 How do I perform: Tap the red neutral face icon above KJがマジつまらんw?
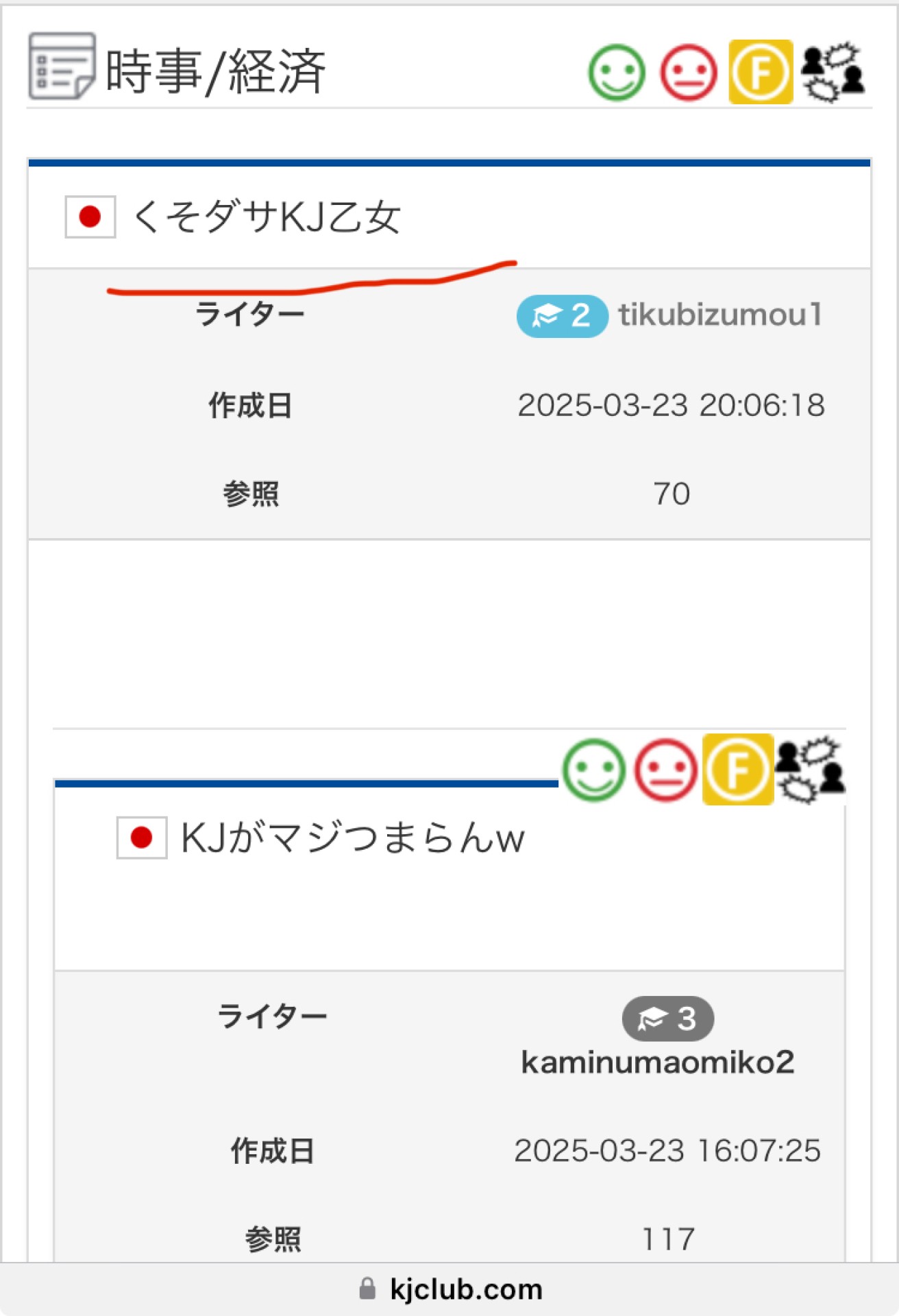pyautogui.click(x=665, y=770)
